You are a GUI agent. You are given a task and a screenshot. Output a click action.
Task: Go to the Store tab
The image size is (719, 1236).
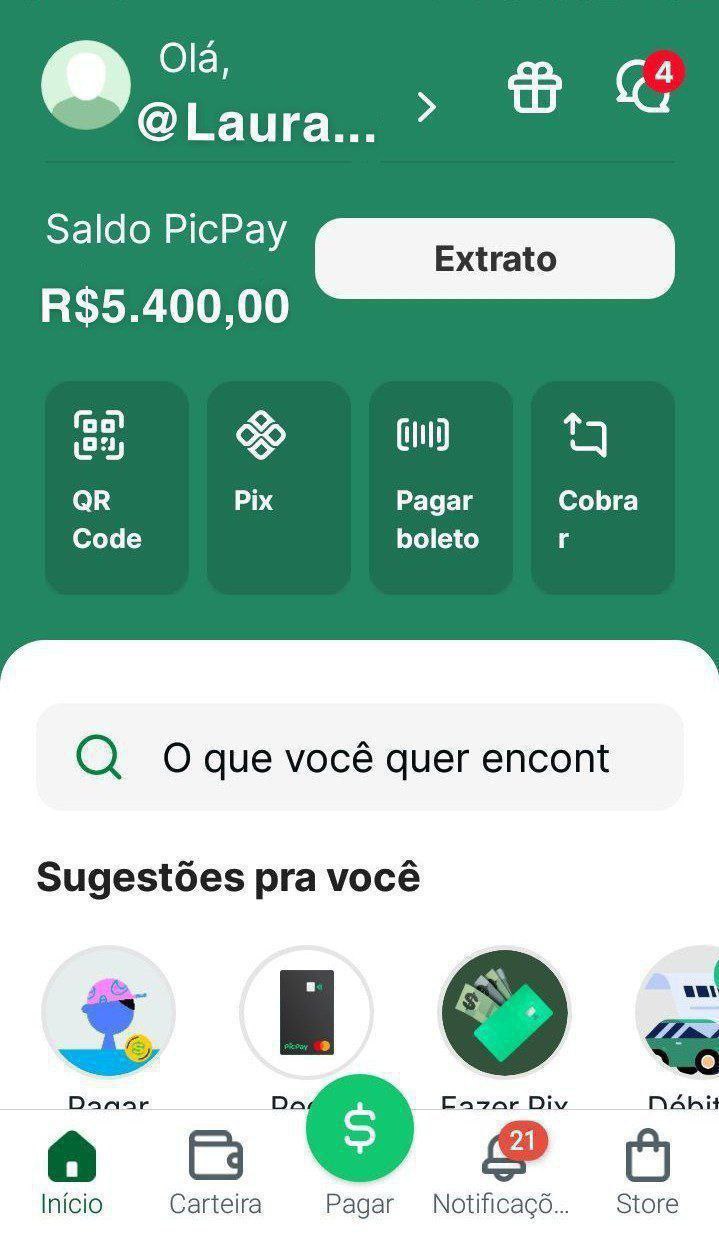coord(647,1174)
